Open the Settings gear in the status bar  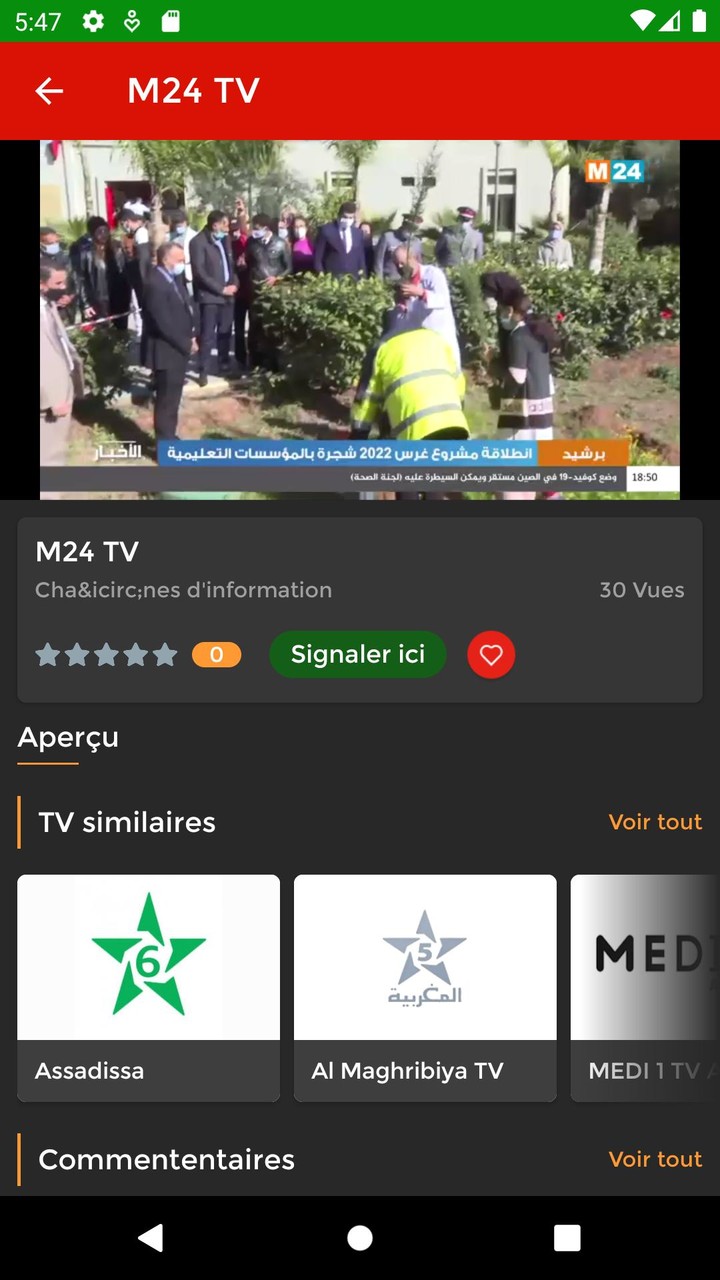coord(92,21)
